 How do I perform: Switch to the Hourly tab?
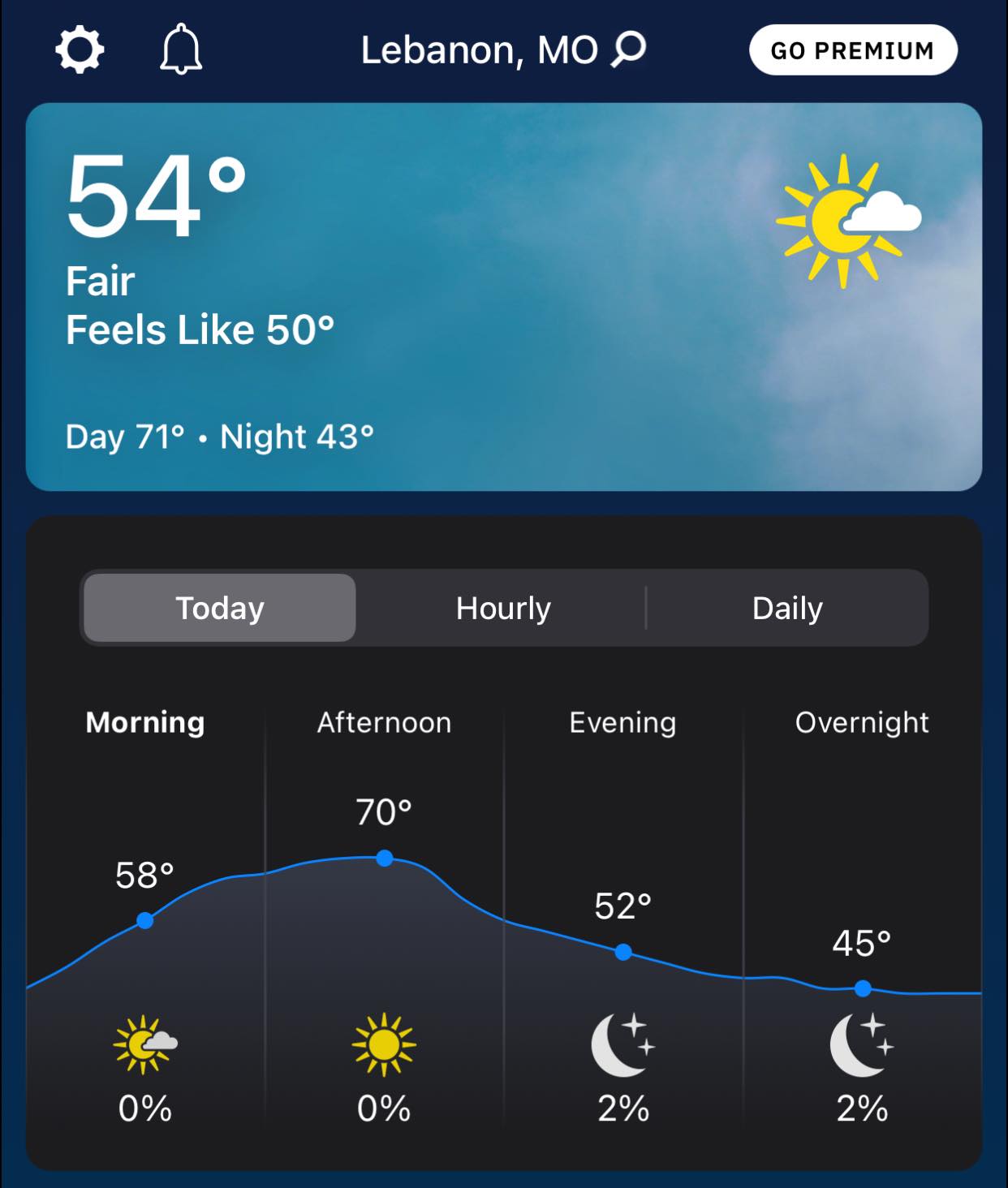(x=503, y=608)
